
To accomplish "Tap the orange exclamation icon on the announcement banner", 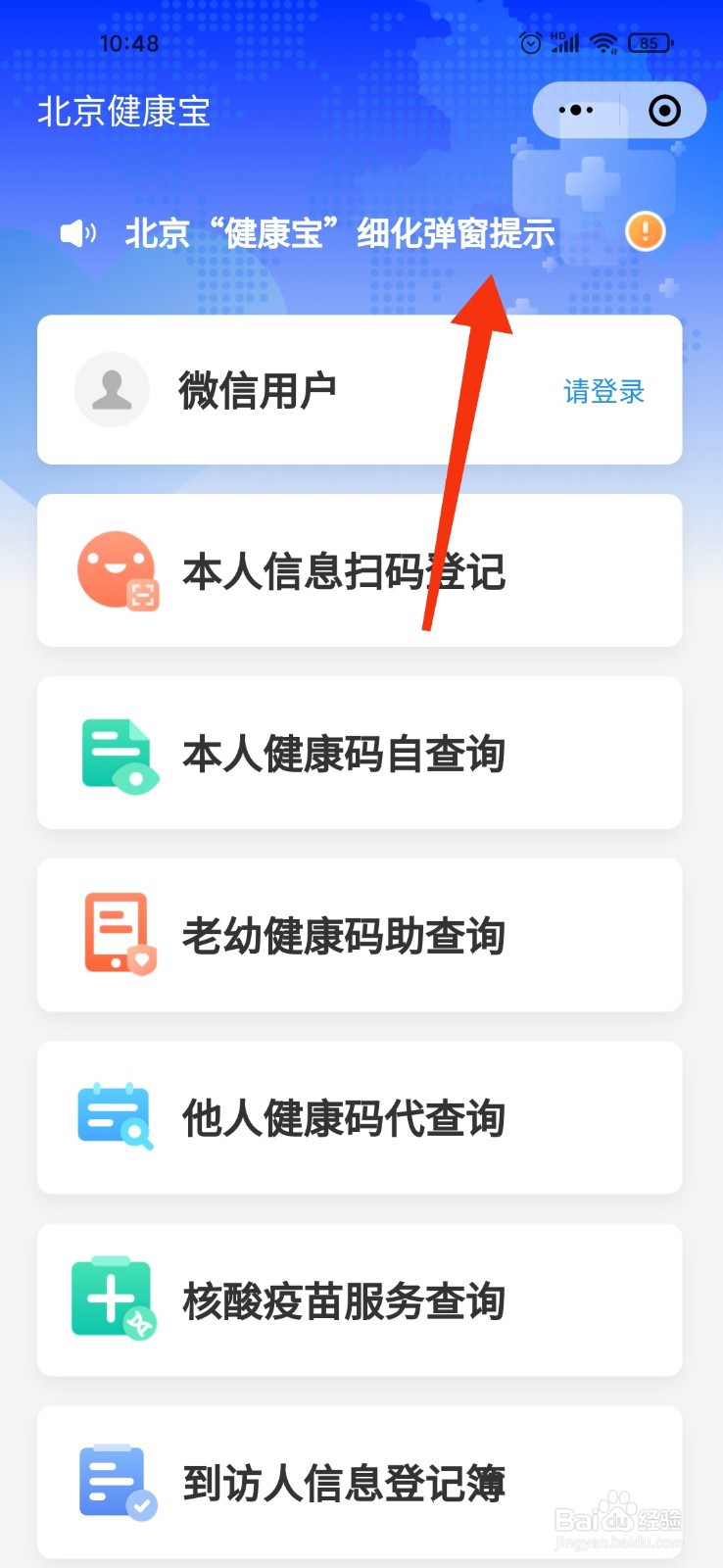I will click(645, 231).
